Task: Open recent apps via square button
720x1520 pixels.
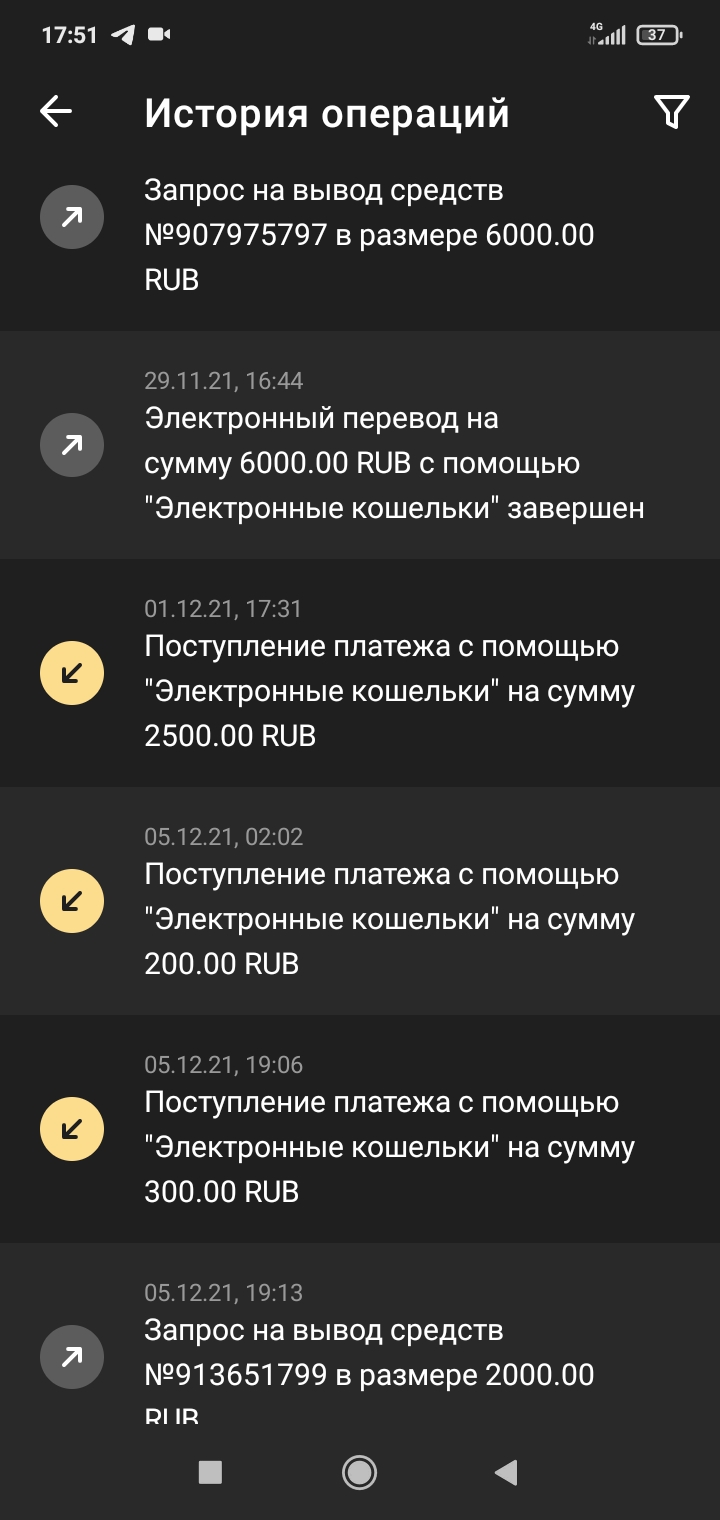Action: [210, 1472]
